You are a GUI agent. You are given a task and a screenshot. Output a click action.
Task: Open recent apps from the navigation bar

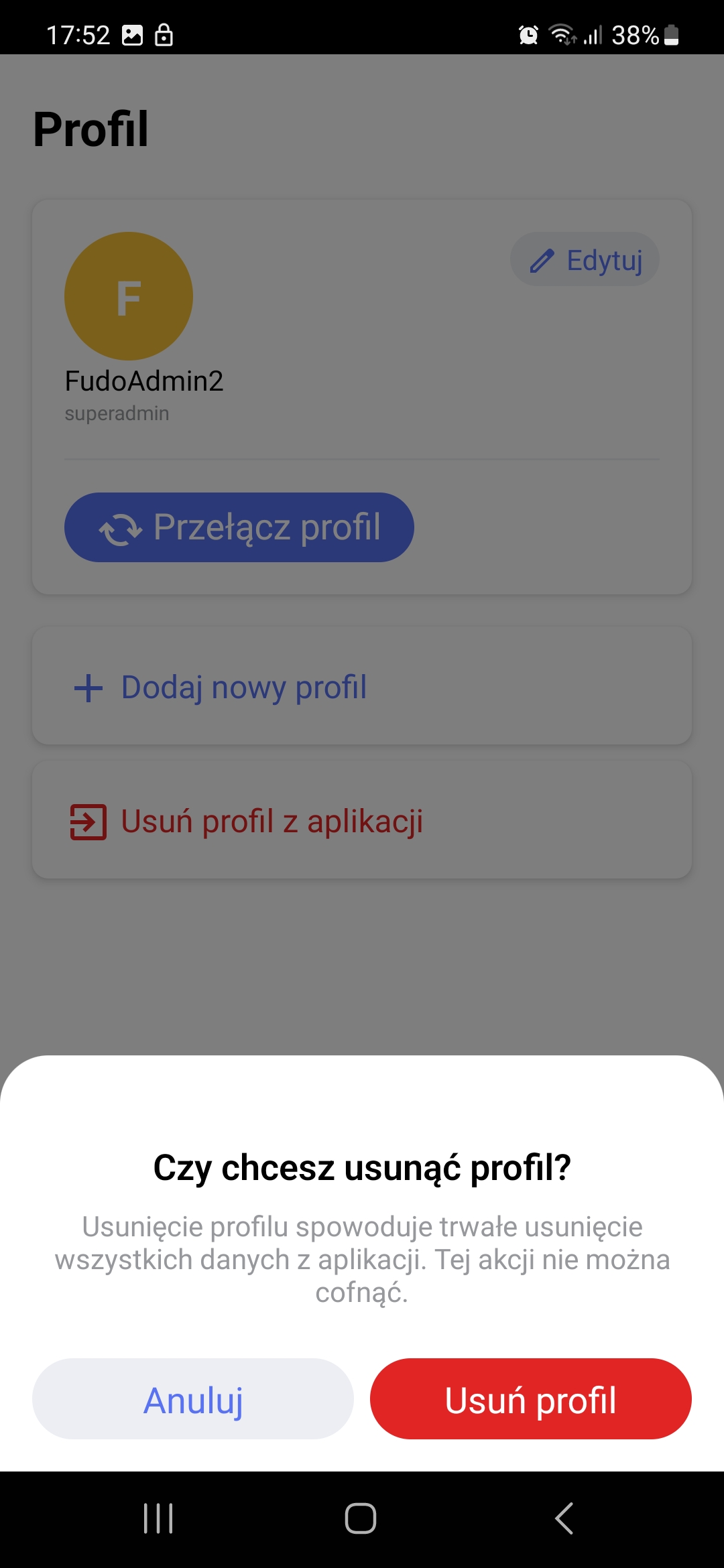(x=159, y=1518)
